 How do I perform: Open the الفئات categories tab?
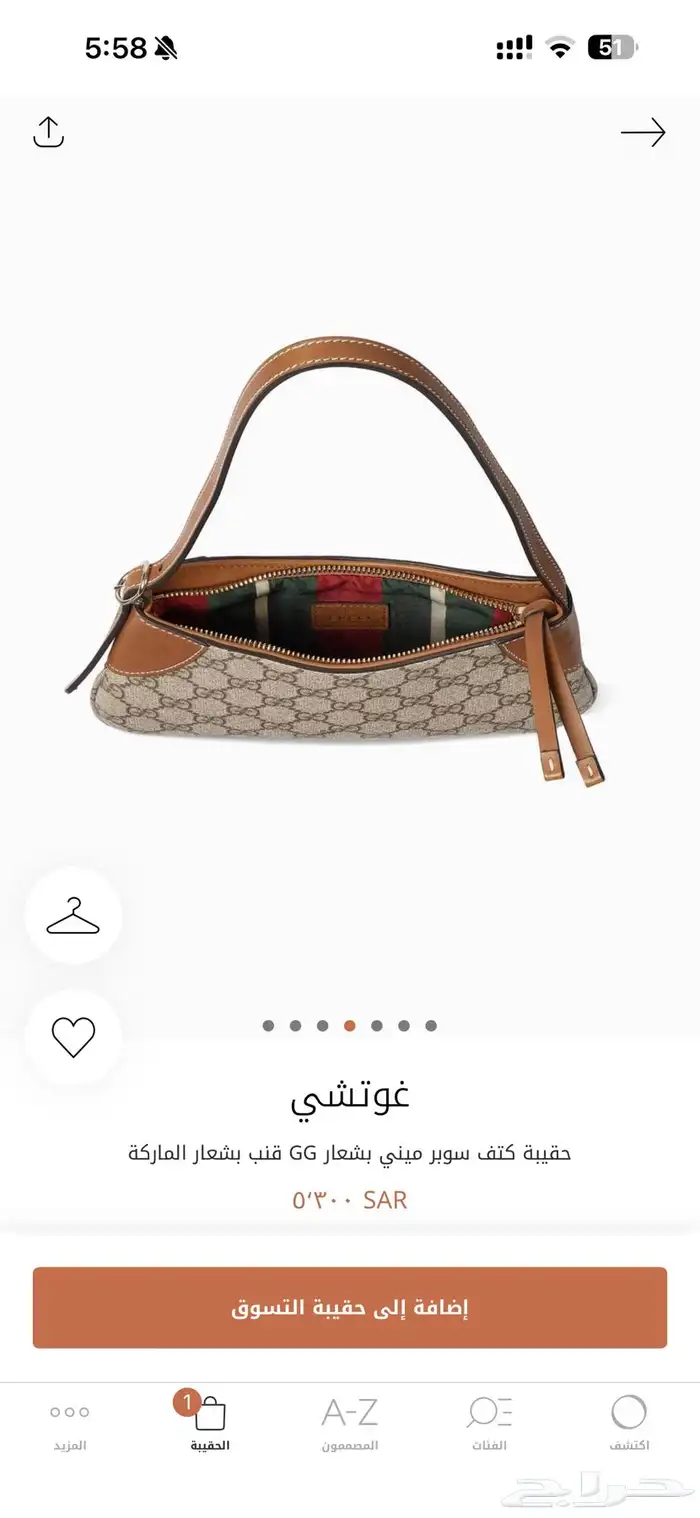tap(489, 1423)
